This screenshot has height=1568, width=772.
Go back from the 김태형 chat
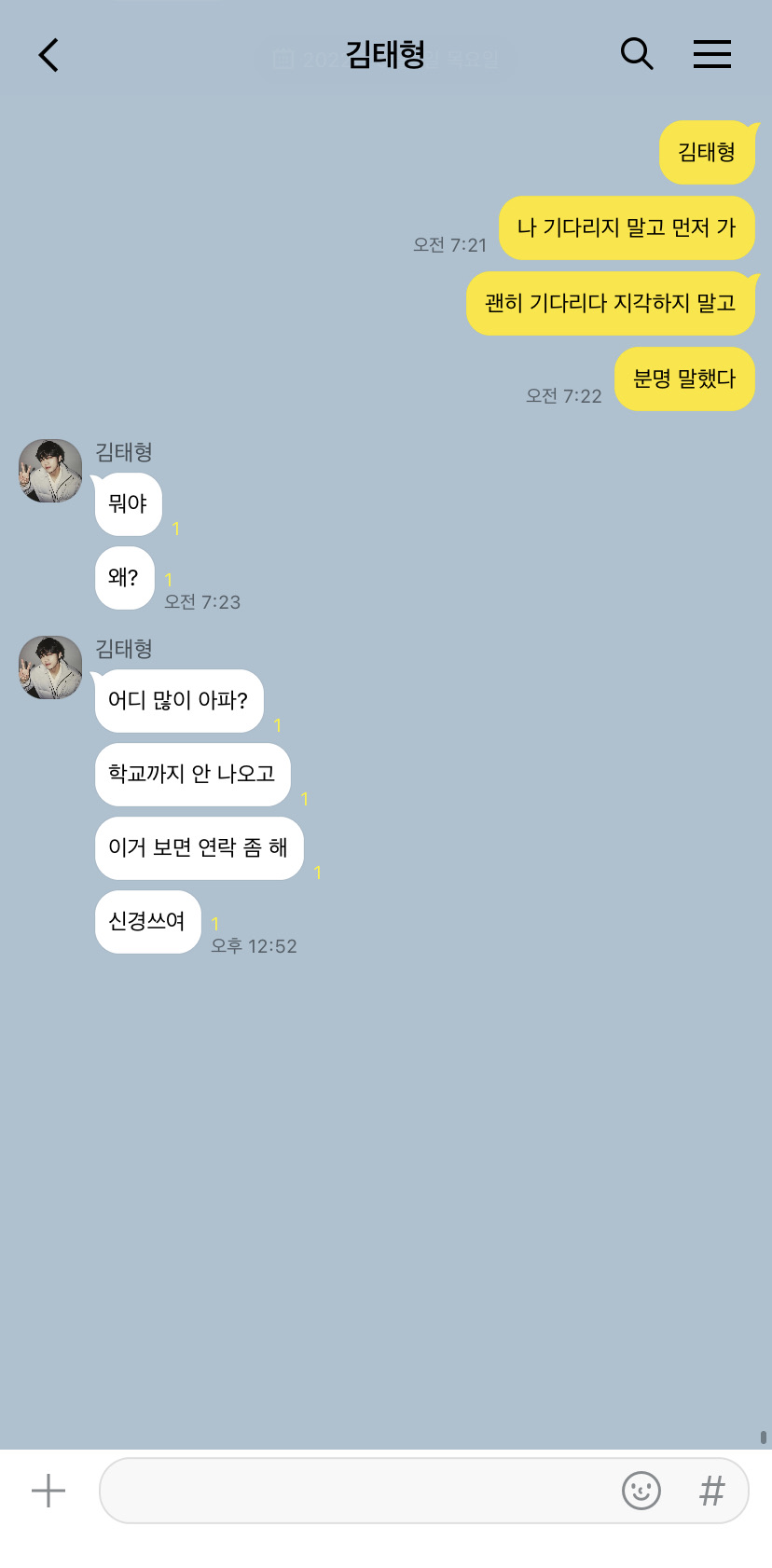pyautogui.click(x=48, y=55)
